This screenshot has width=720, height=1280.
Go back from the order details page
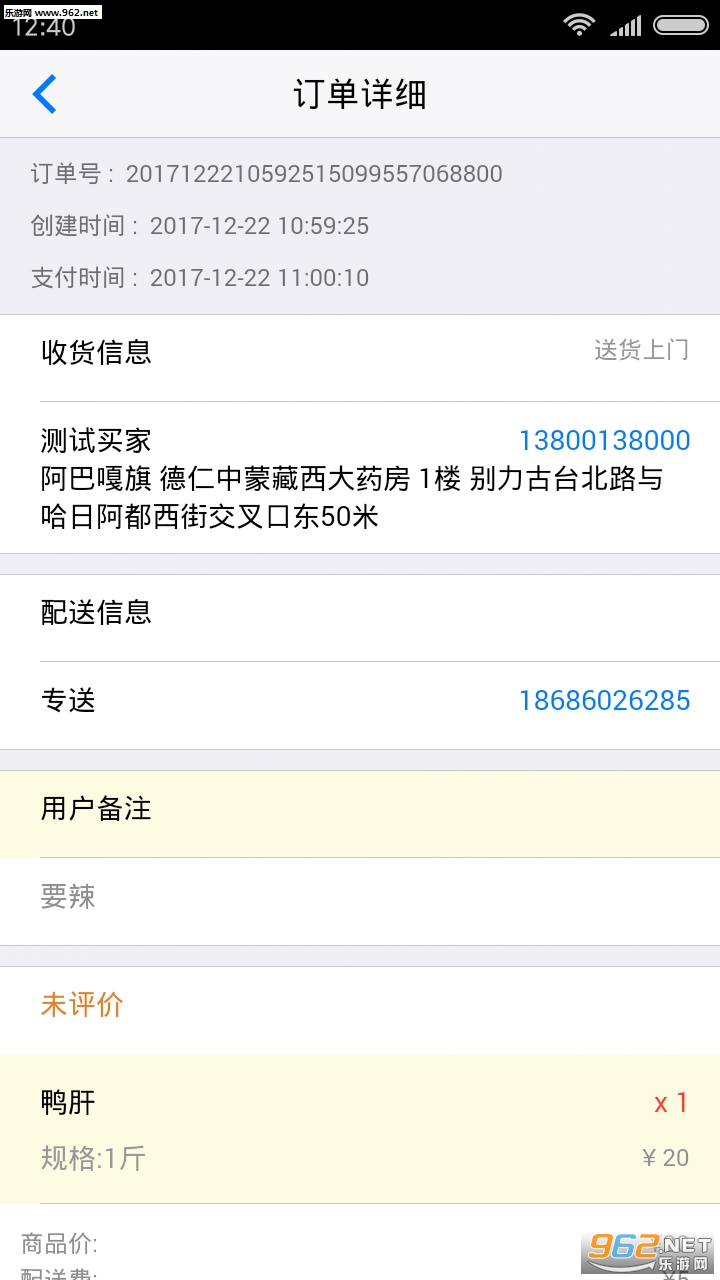coord(45,94)
